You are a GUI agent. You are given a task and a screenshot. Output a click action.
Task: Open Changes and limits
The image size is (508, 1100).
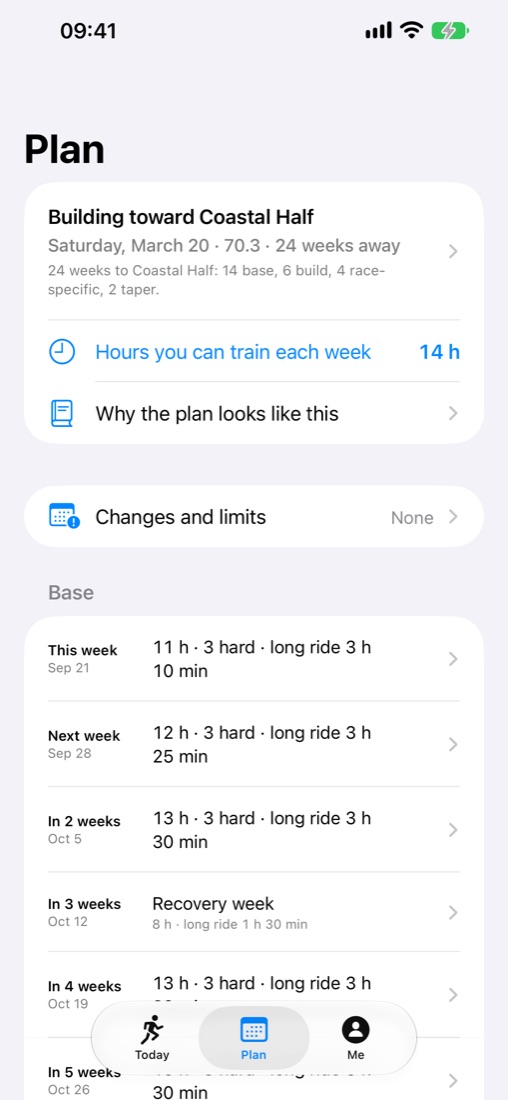(x=253, y=517)
